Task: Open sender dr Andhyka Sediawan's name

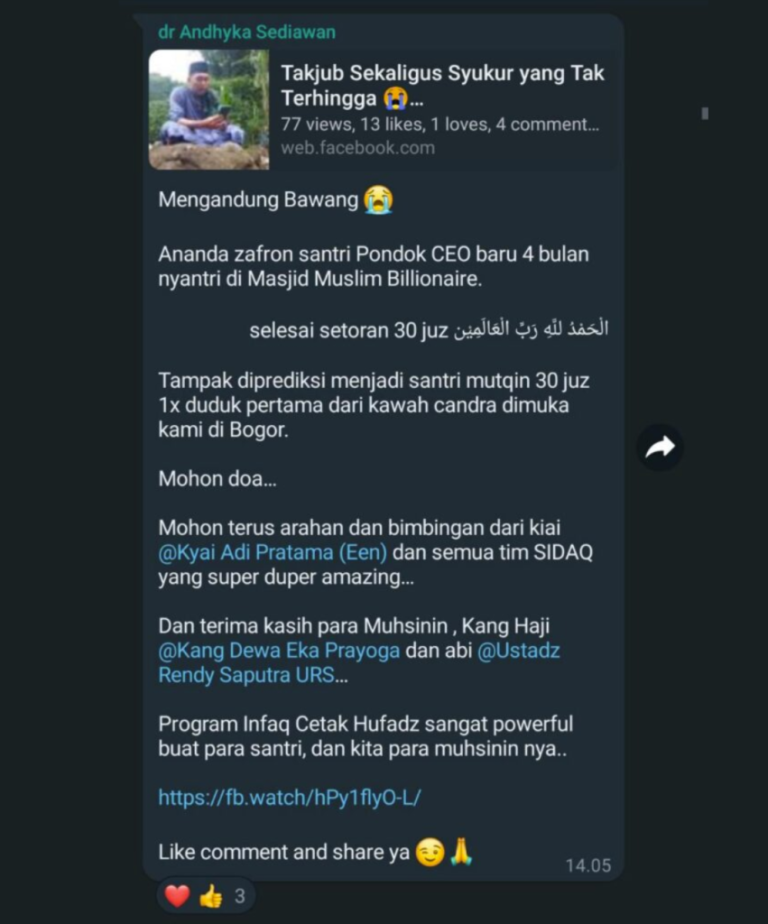Action: coord(246,32)
